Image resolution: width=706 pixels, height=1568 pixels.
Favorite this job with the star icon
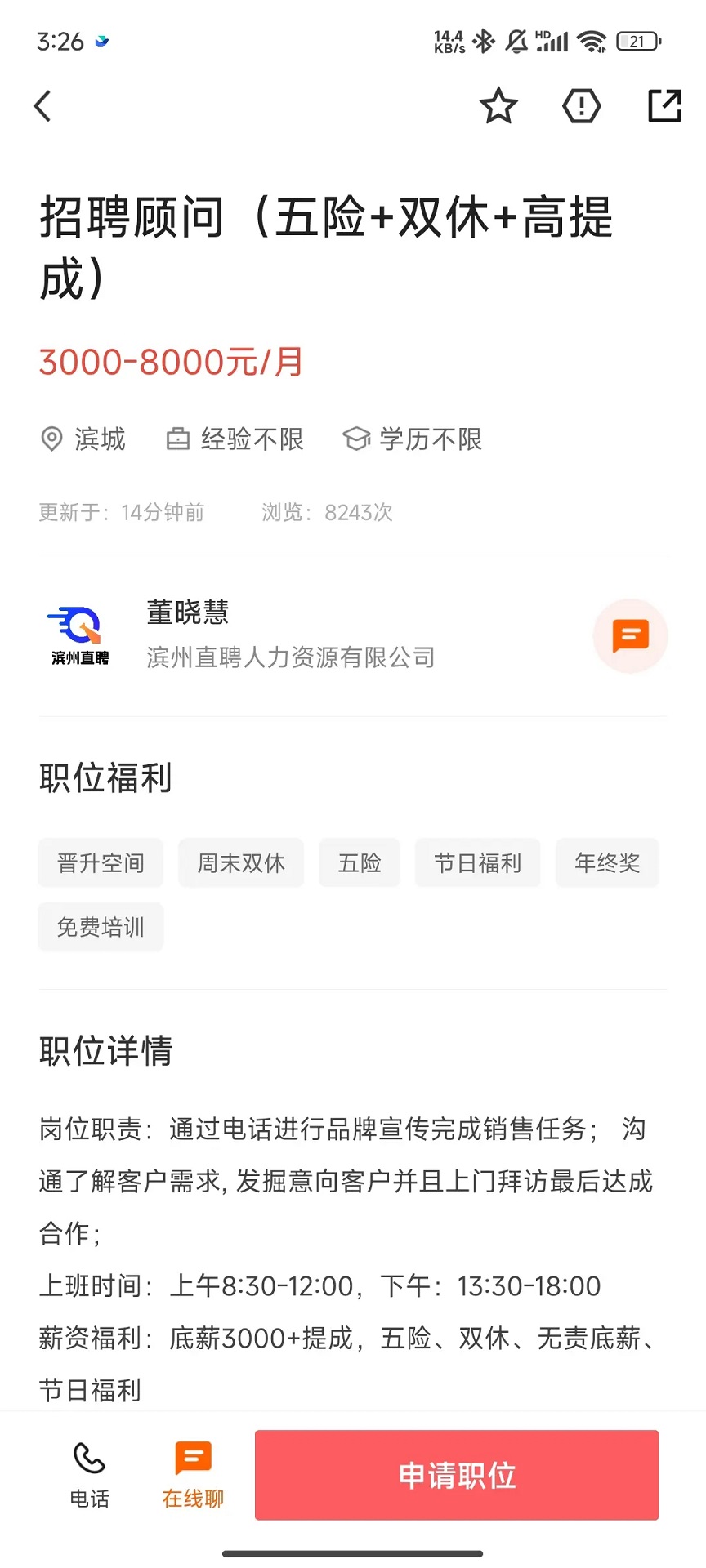(x=498, y=106)
